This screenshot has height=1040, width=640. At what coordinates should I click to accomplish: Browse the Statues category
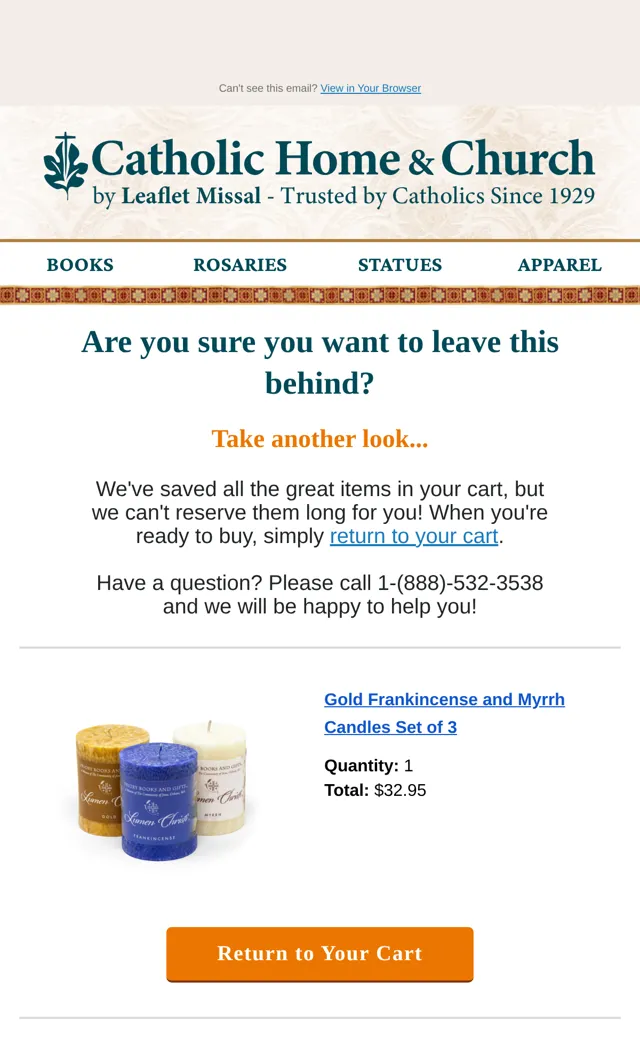coord(400,265)
